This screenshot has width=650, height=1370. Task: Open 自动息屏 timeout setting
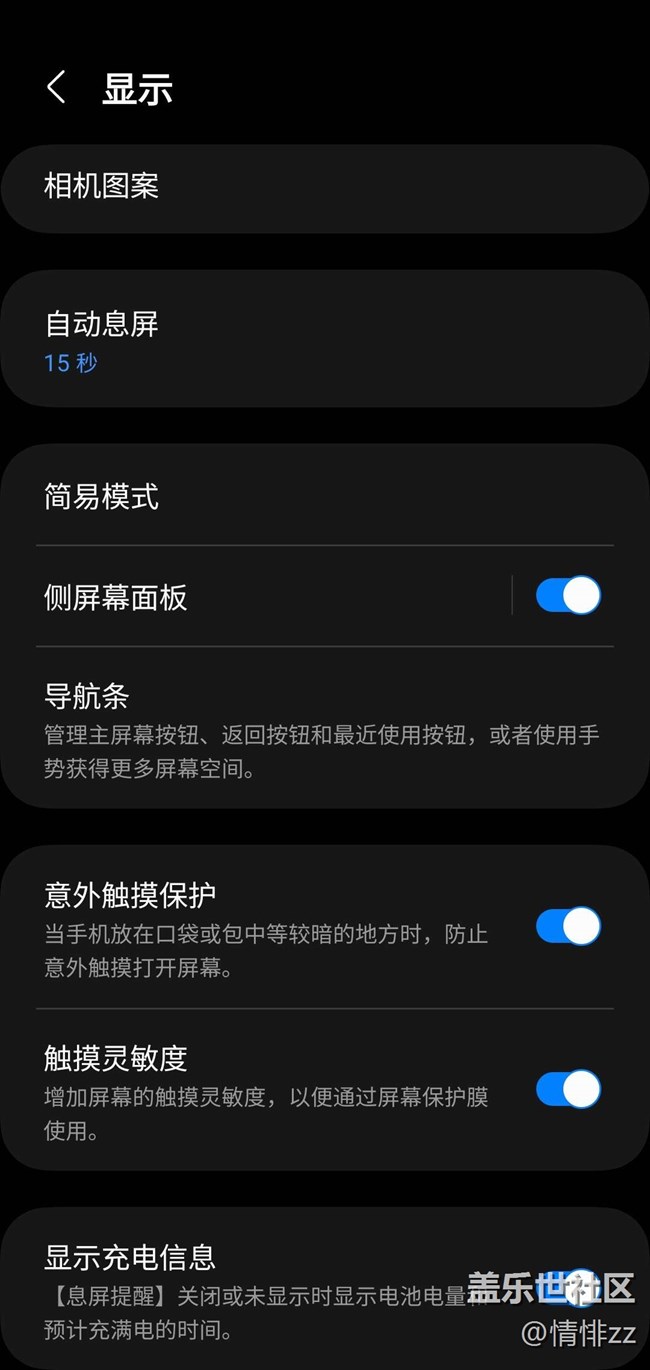[102, 339]
